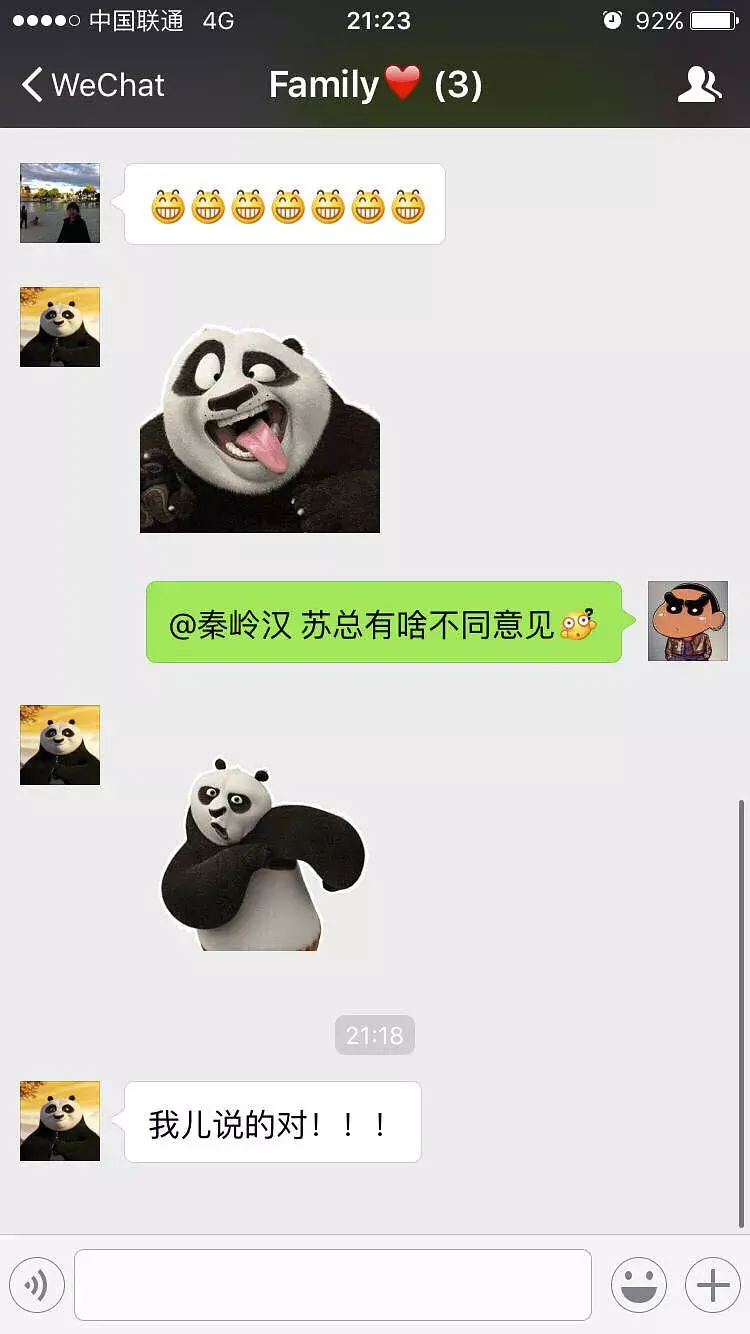Screen dimensions: 750x1334
Task: Tap the panda avatar beside 我儿说的对
Action: point(60,1120)
